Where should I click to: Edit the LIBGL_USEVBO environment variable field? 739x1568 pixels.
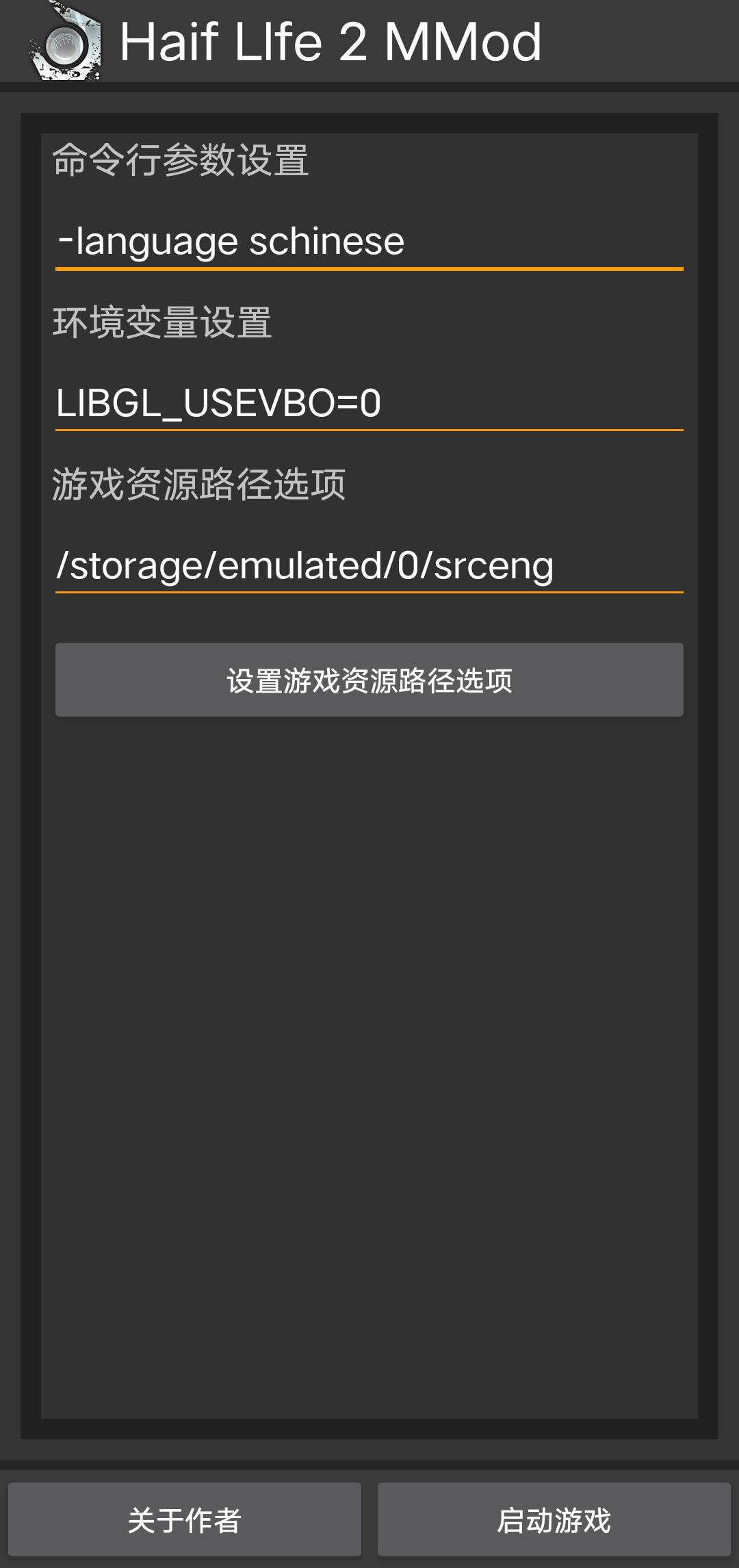click(369, 403)
